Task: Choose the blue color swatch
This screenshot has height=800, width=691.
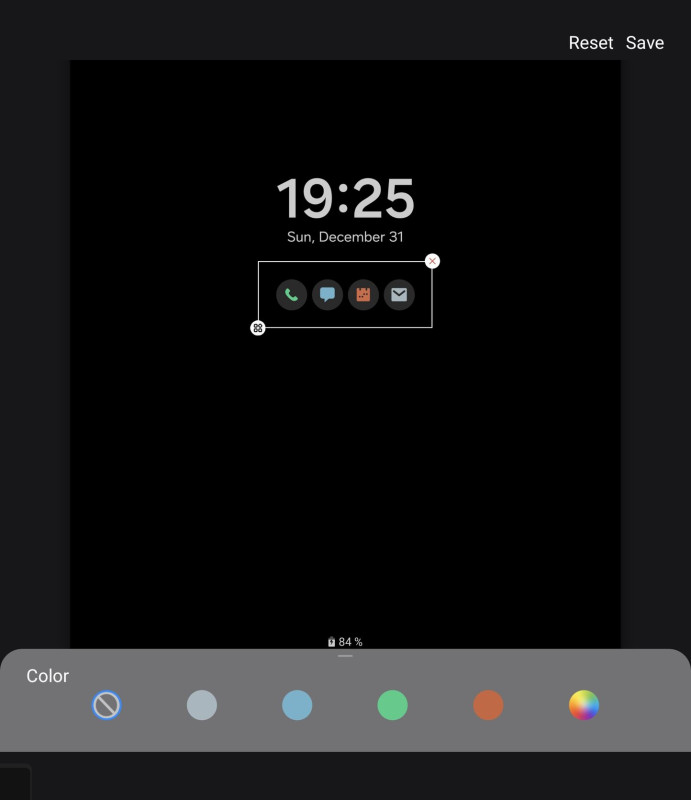Action: point(297,705)
